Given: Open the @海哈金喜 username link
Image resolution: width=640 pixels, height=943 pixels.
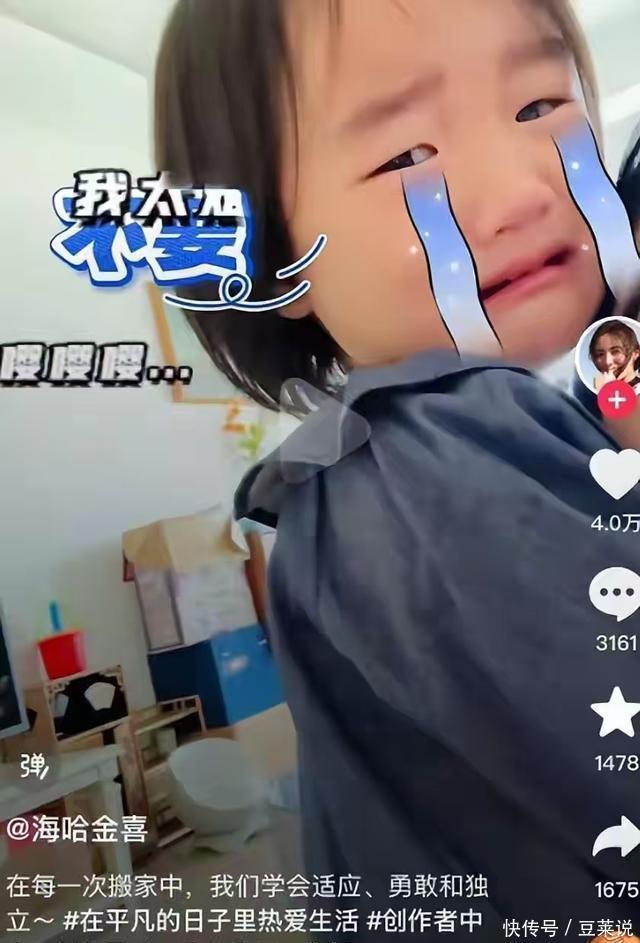Looking at the screenshot, I should (x=78, y=829).
